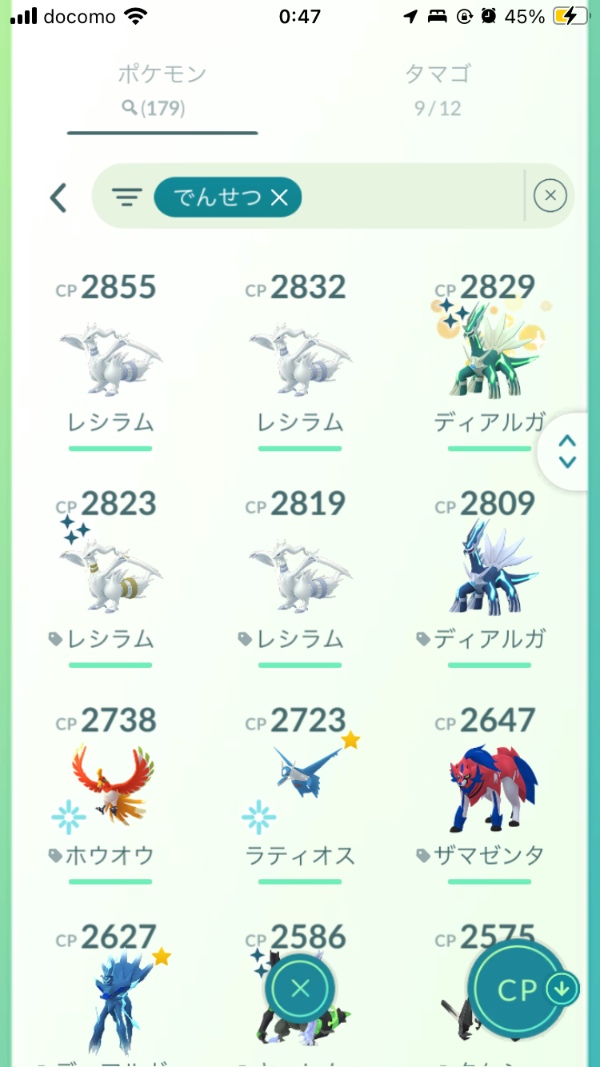View the starred CP 2723 ラティオス
600x1067 pixels.
coord(300,792)
